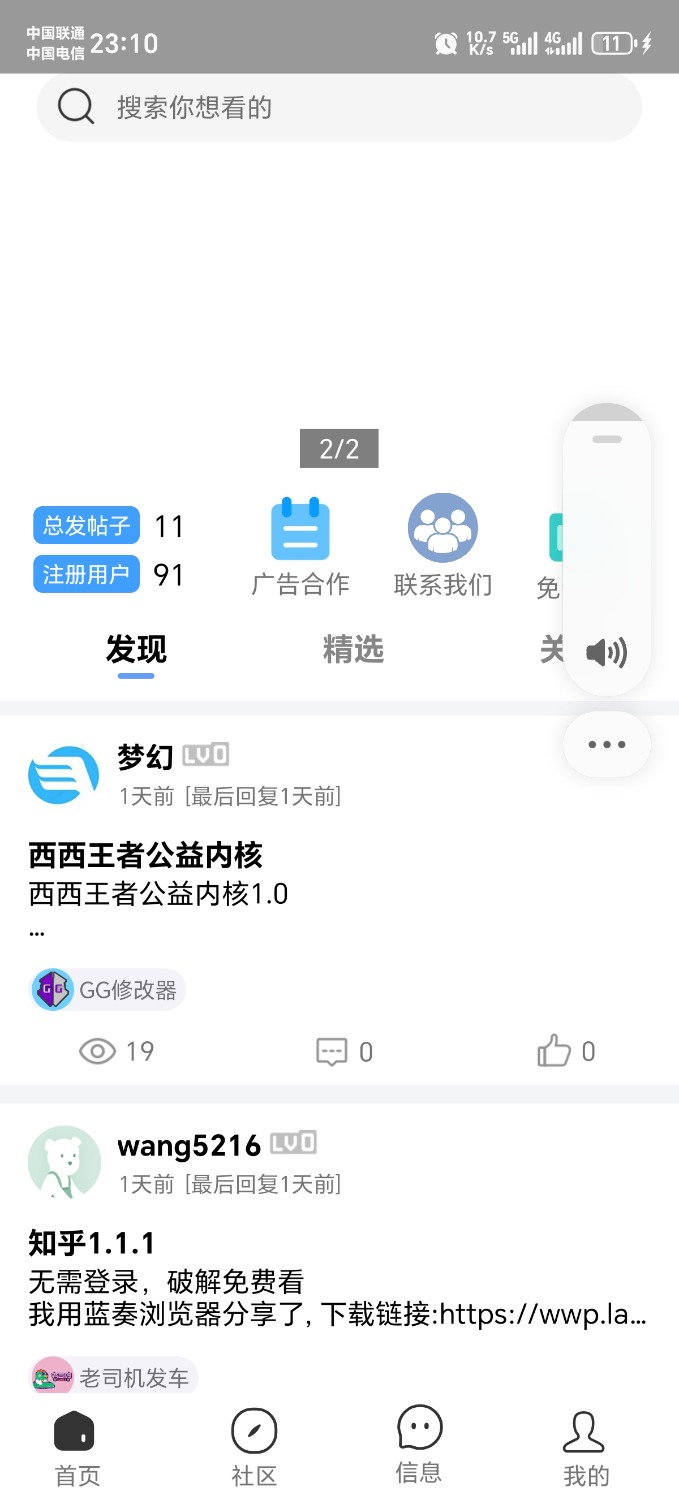Open the 社区 tab
679x1500 pixels.
tap(254, 1448)
